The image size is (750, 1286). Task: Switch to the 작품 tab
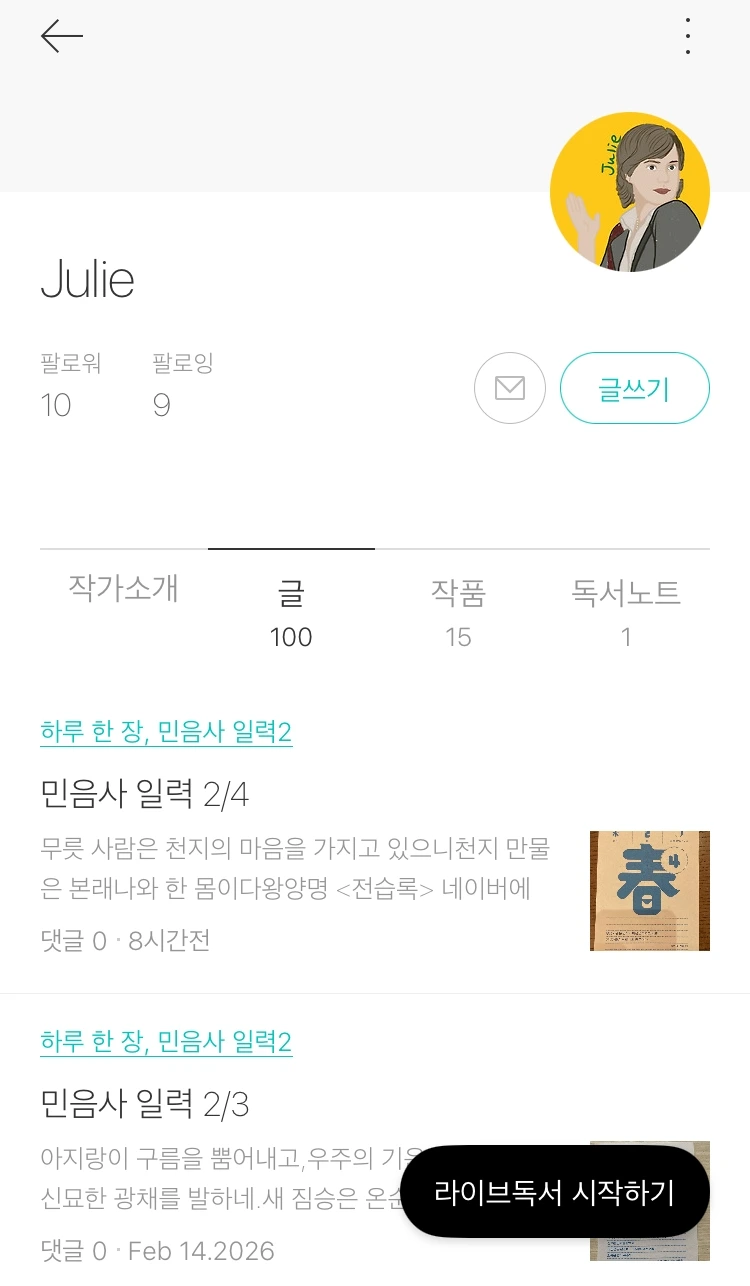tap(458, 612)
